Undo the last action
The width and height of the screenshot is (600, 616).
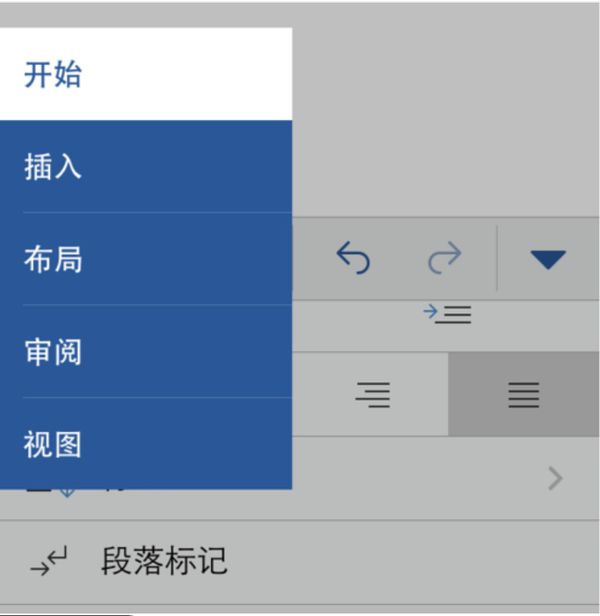tap(353, 260)
